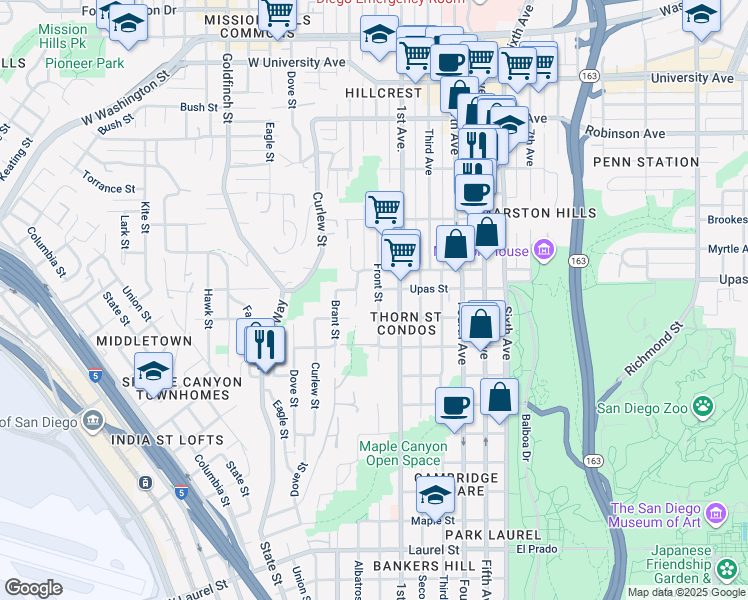
Task: Open the restaurant marker beside Eagle St
Action: tap(265, 345)
